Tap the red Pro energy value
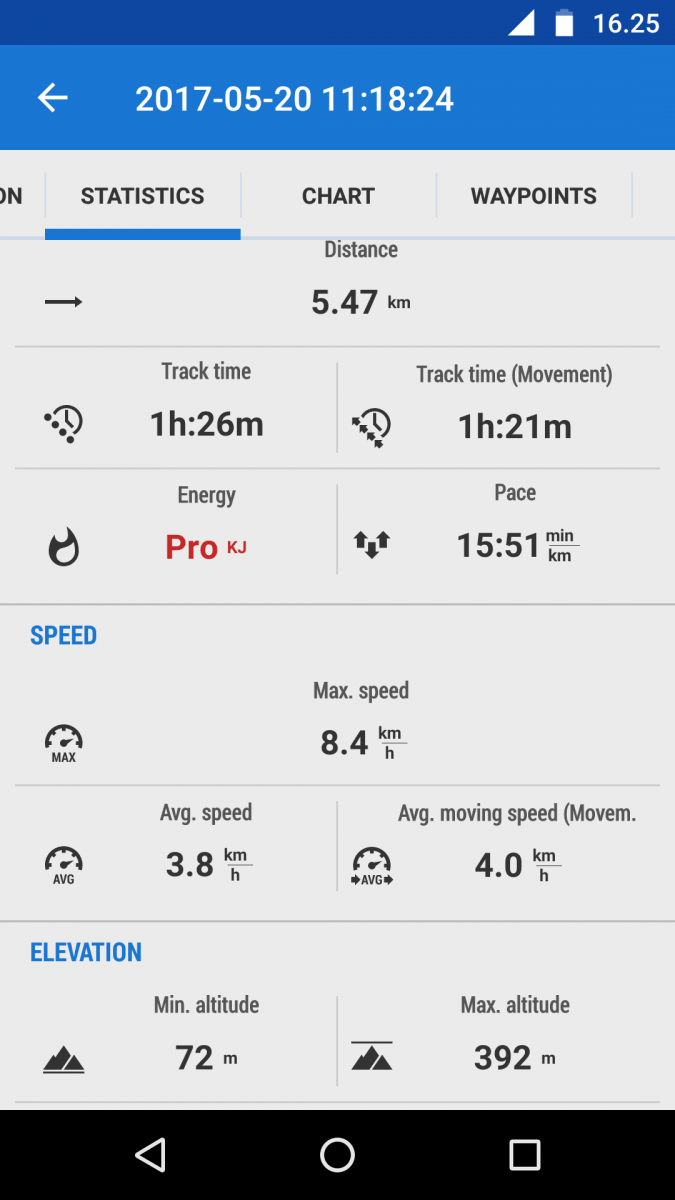675x1200 pixels. point(192,547)
